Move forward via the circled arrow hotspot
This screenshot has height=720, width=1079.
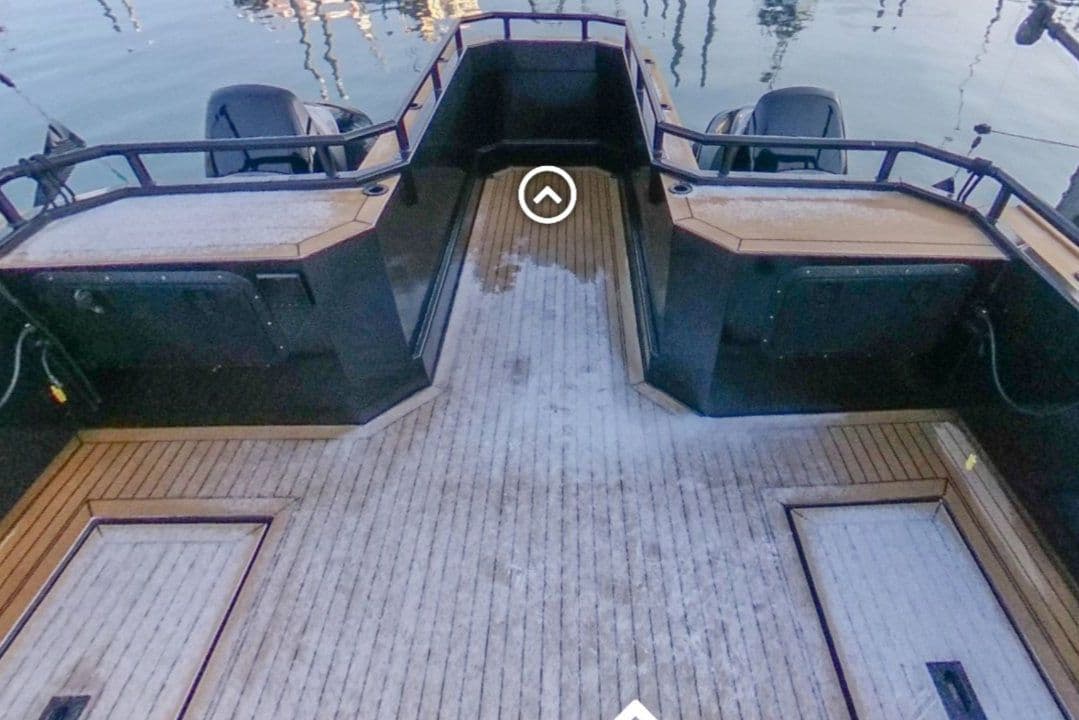[547, 194]
